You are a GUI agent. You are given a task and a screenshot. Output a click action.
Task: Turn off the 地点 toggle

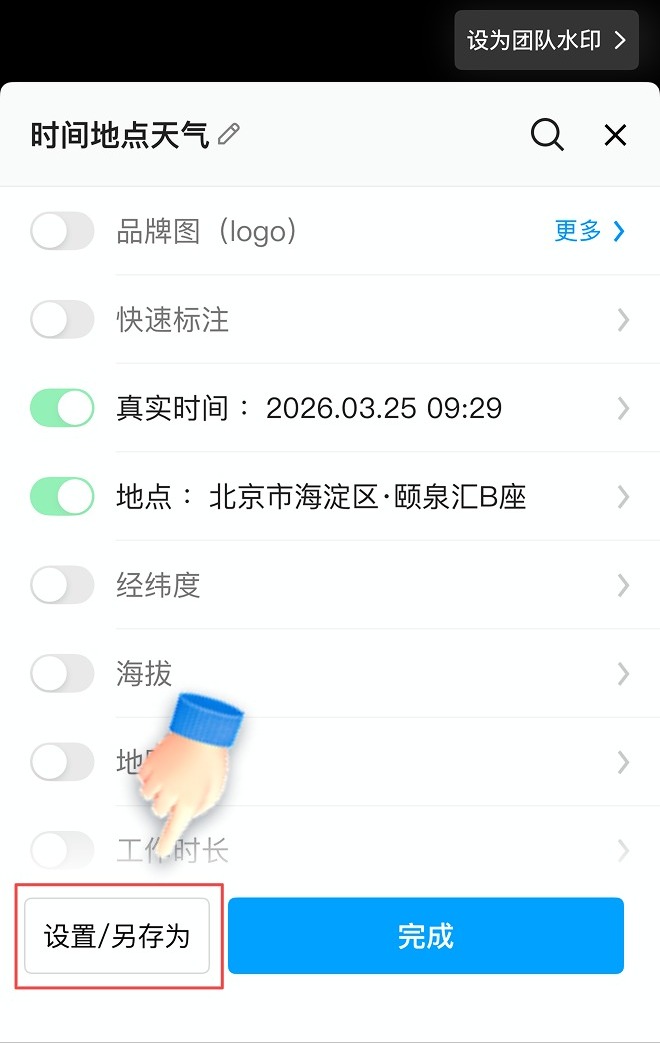click(62, 496)
